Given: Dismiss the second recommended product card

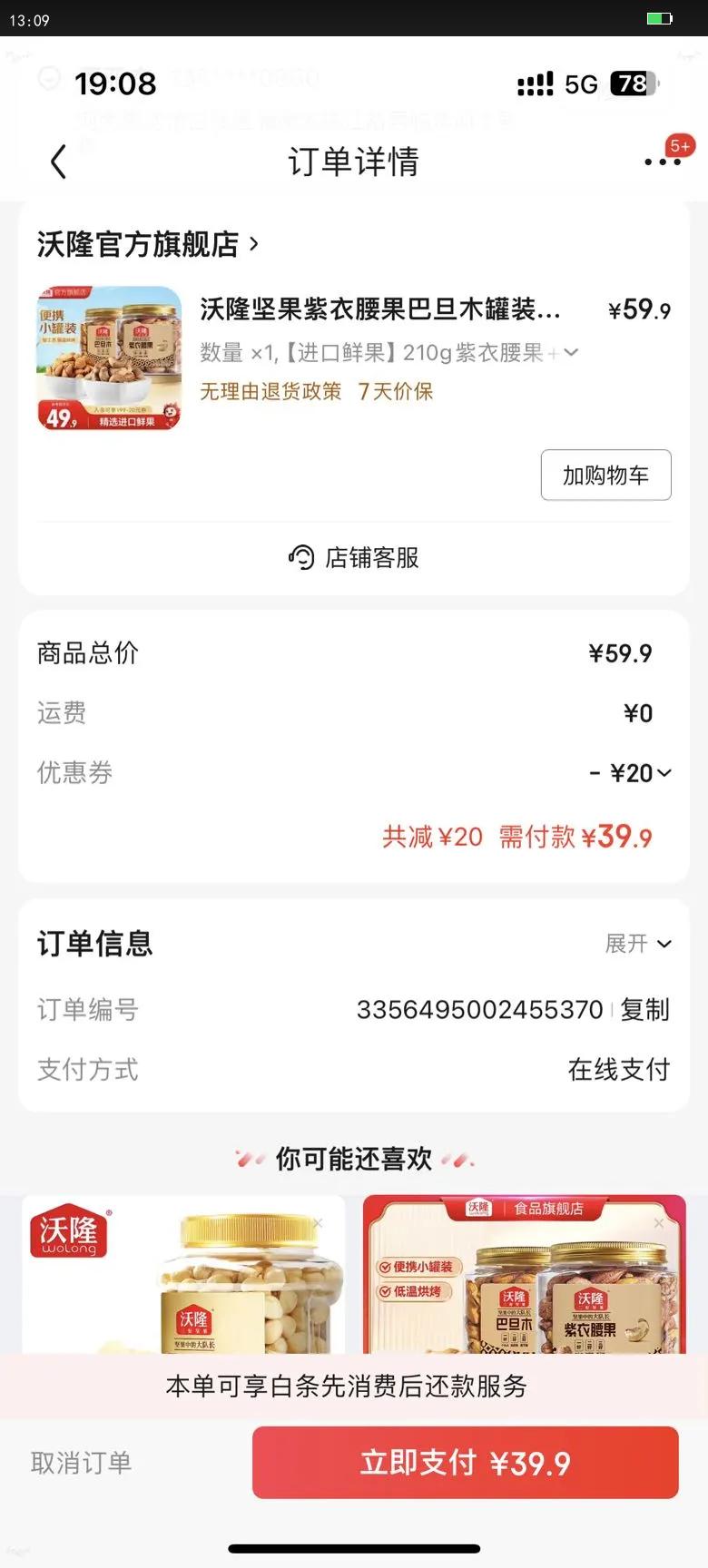Looking at the screenshot, I should (x=659, y=1223).
